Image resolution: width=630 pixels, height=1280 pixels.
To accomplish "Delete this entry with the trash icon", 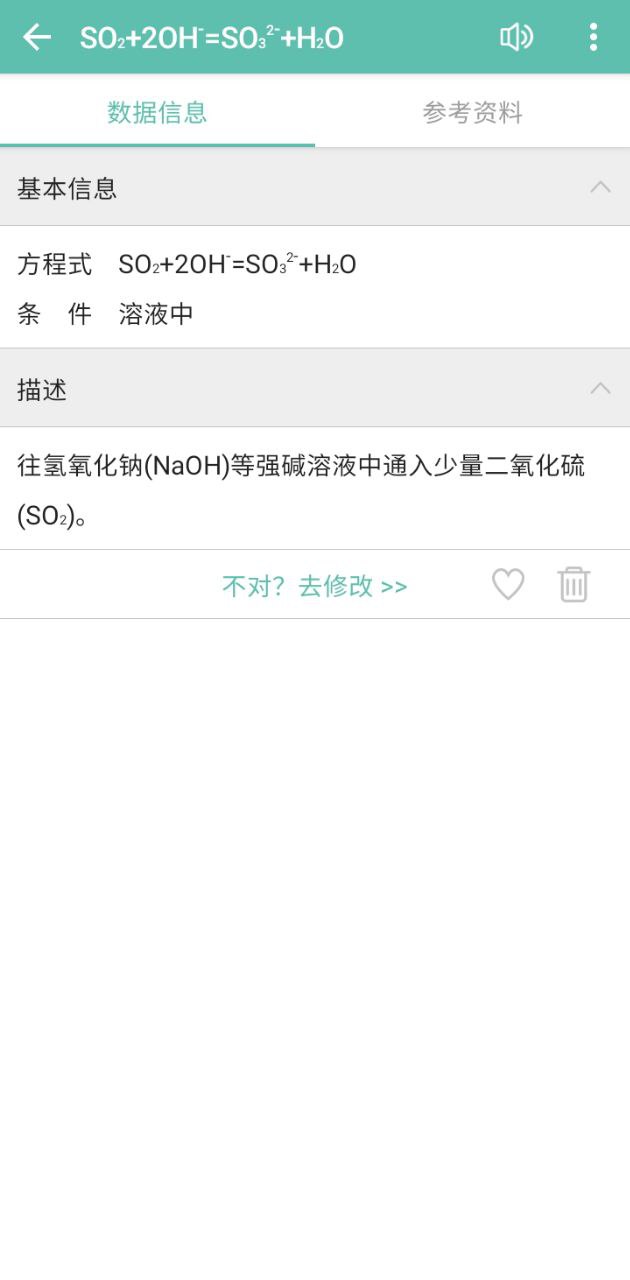I will coord(574,584).
